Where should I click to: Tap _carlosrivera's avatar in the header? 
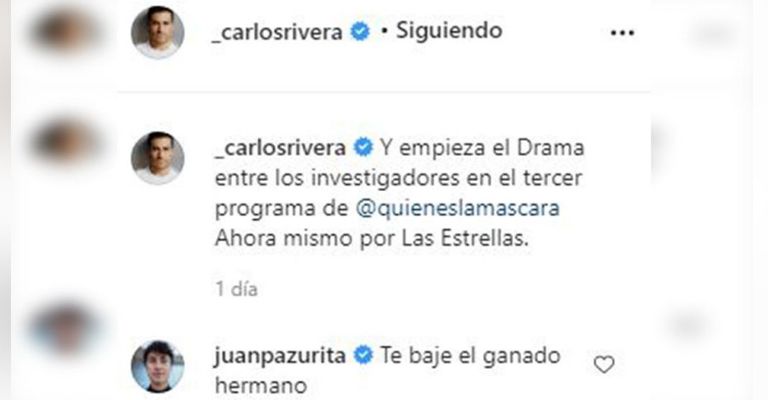(158, 32)
